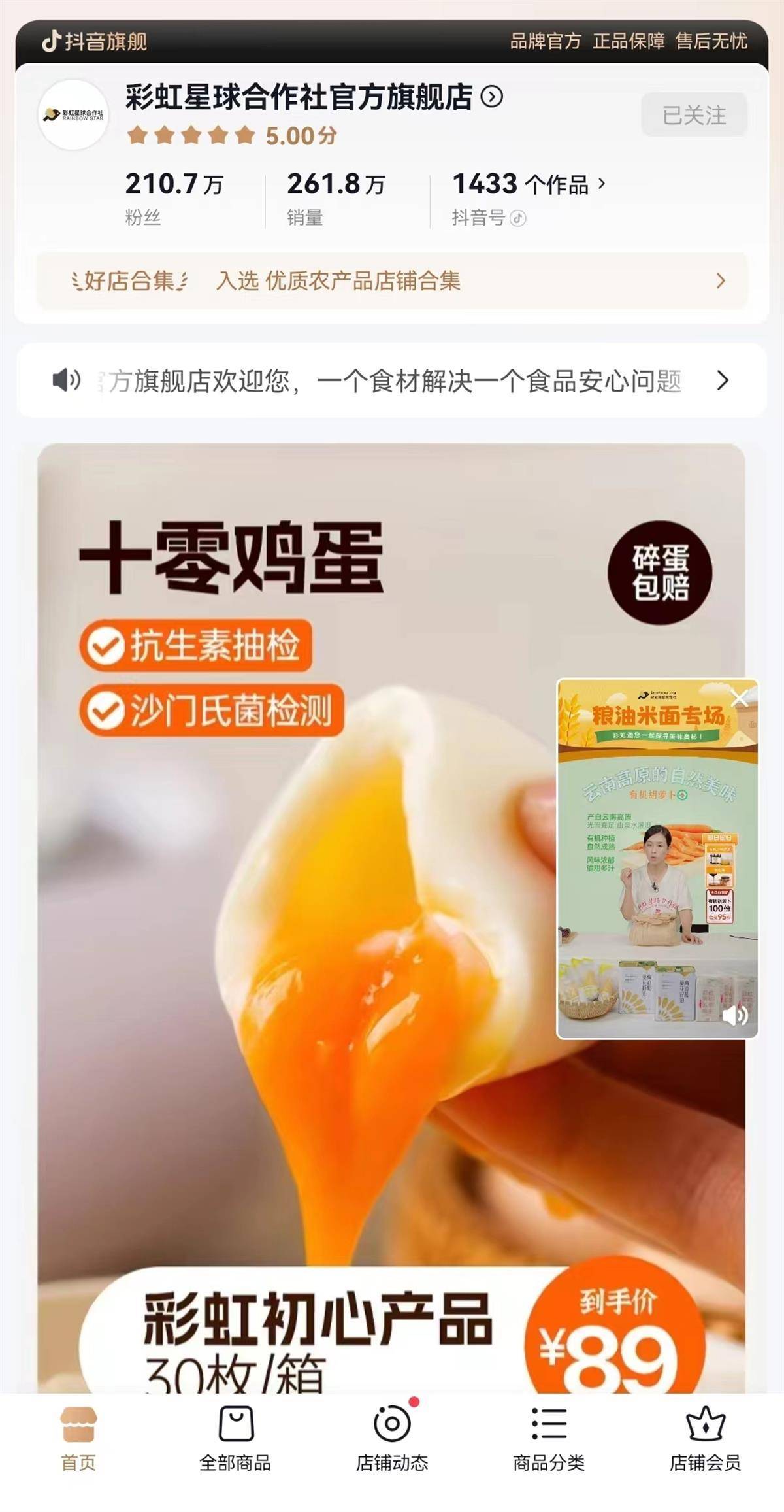
Task: Expand the store announcement notice
Action: pos(722,380)
